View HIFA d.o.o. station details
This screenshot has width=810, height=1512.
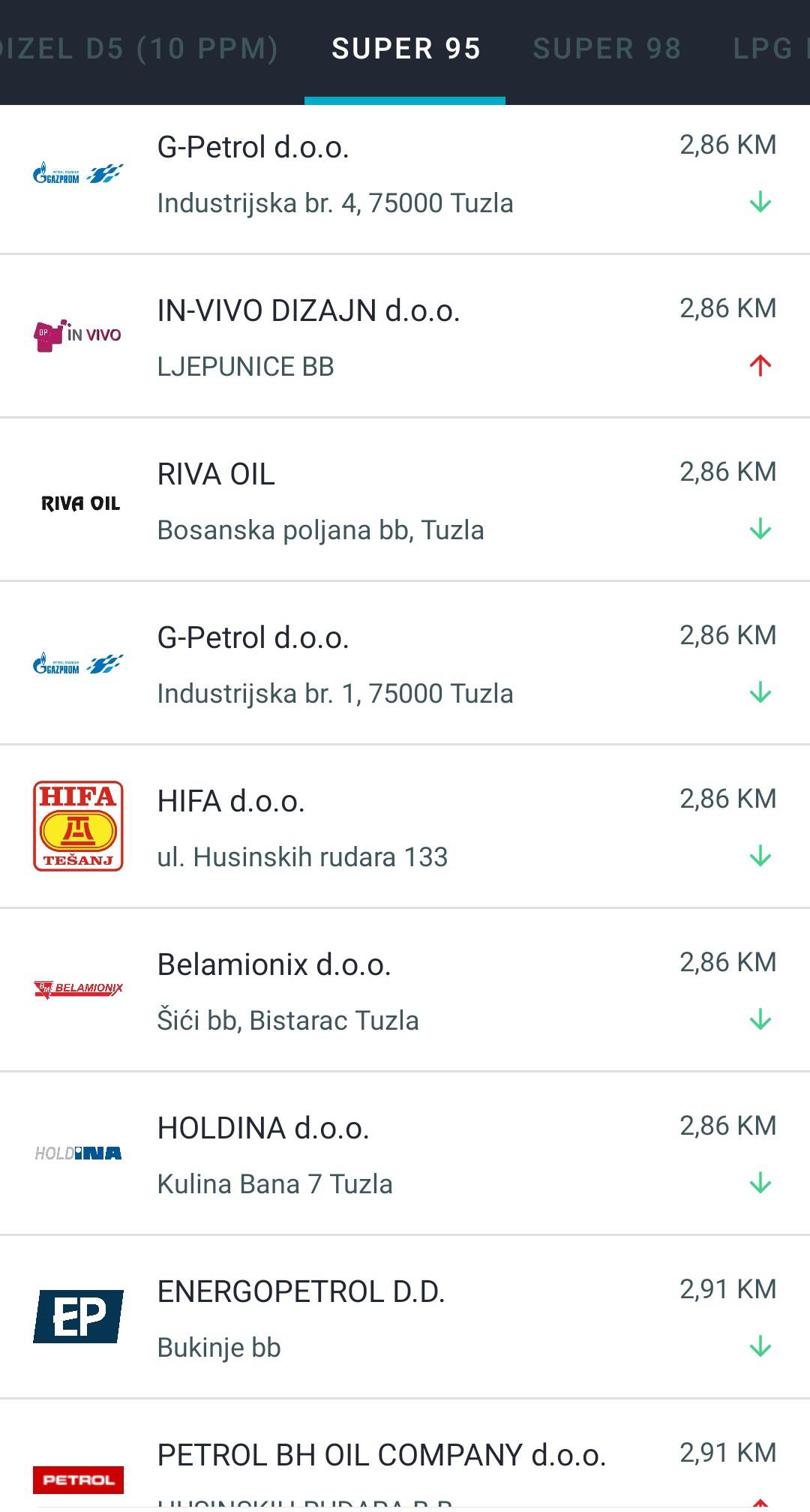pos(405,828)
